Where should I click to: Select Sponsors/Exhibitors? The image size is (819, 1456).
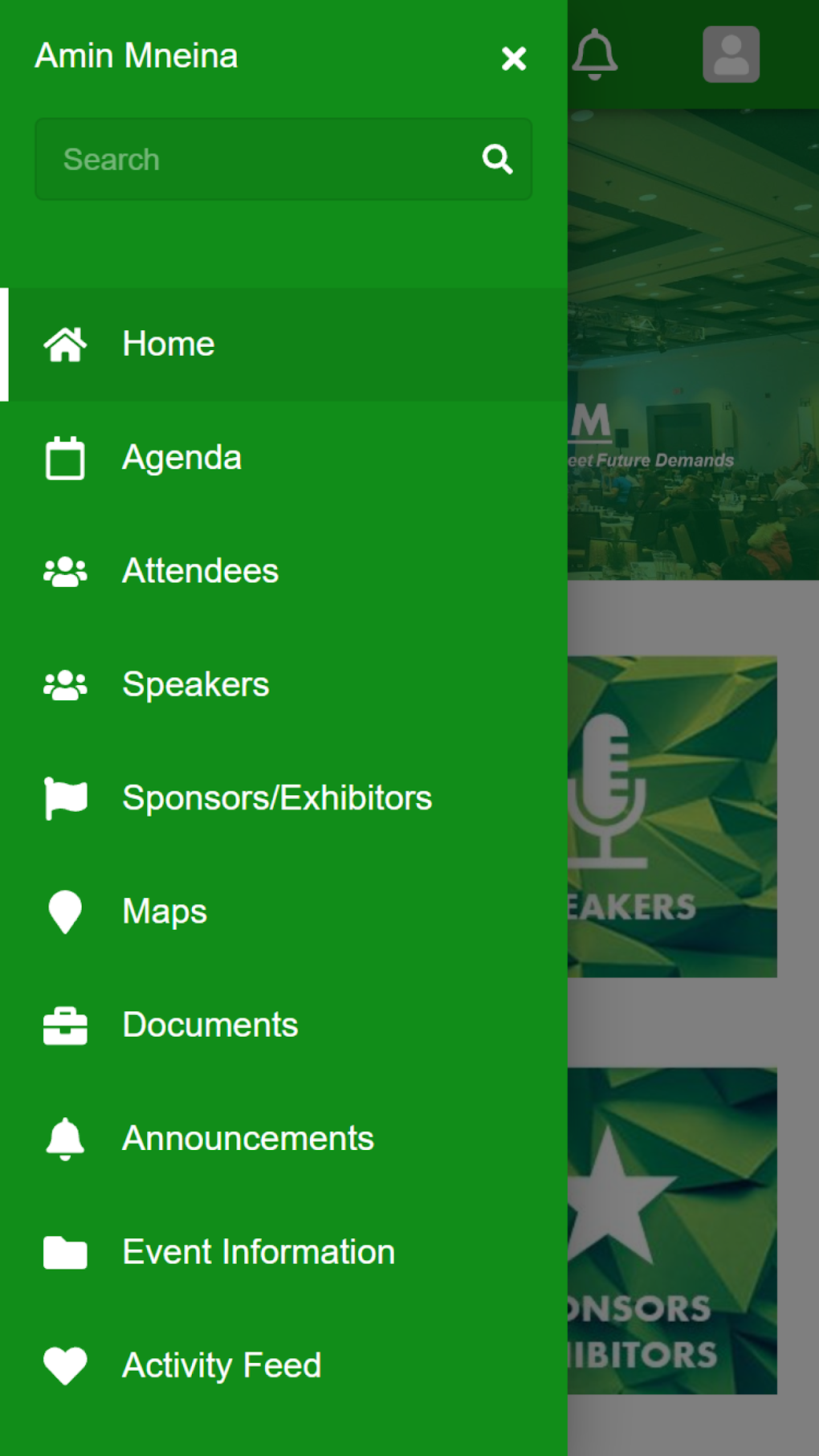click(x=276, y=798)
